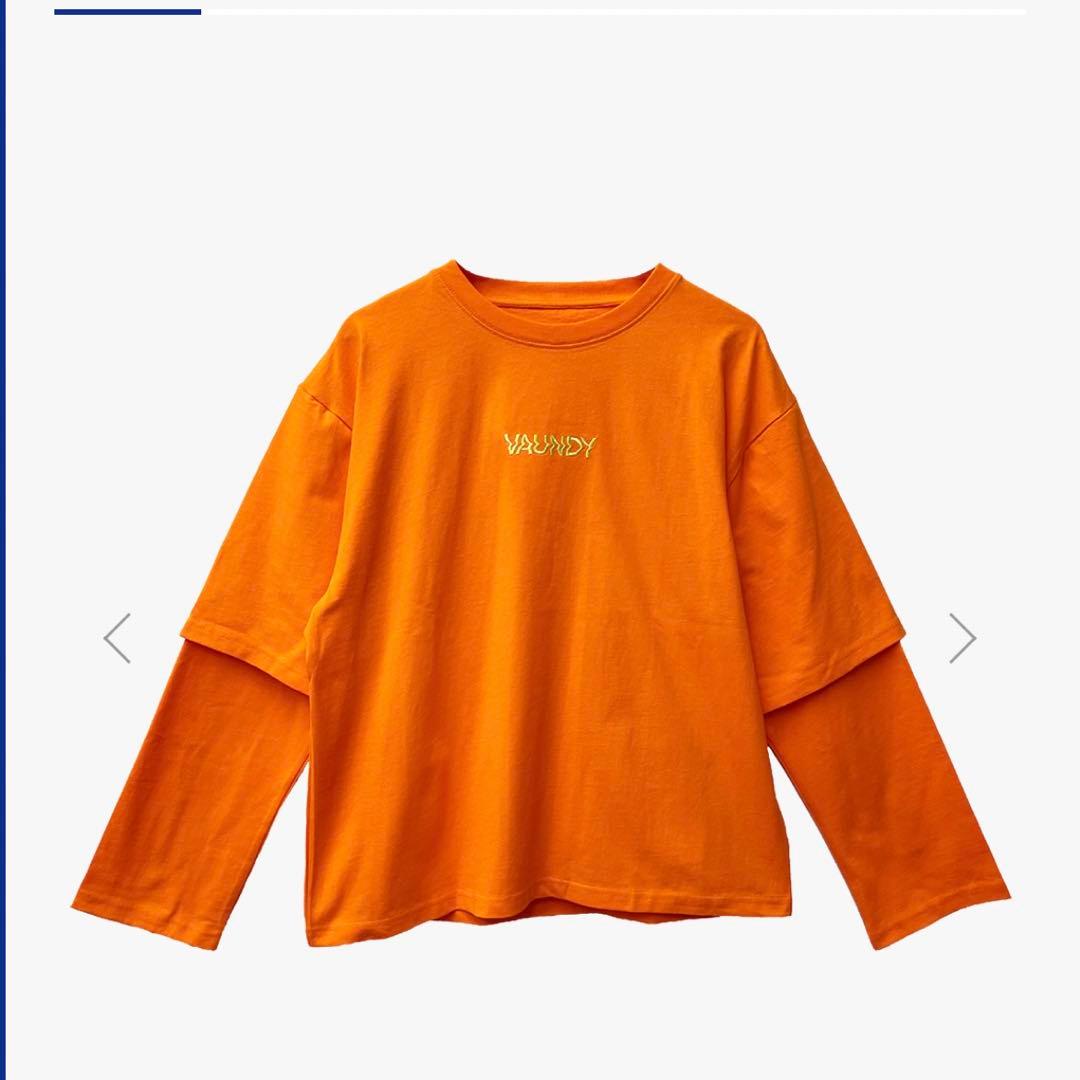Open the orange Vaundy shirt photo
This screenshot has width=1080, height=1080.
540,600
